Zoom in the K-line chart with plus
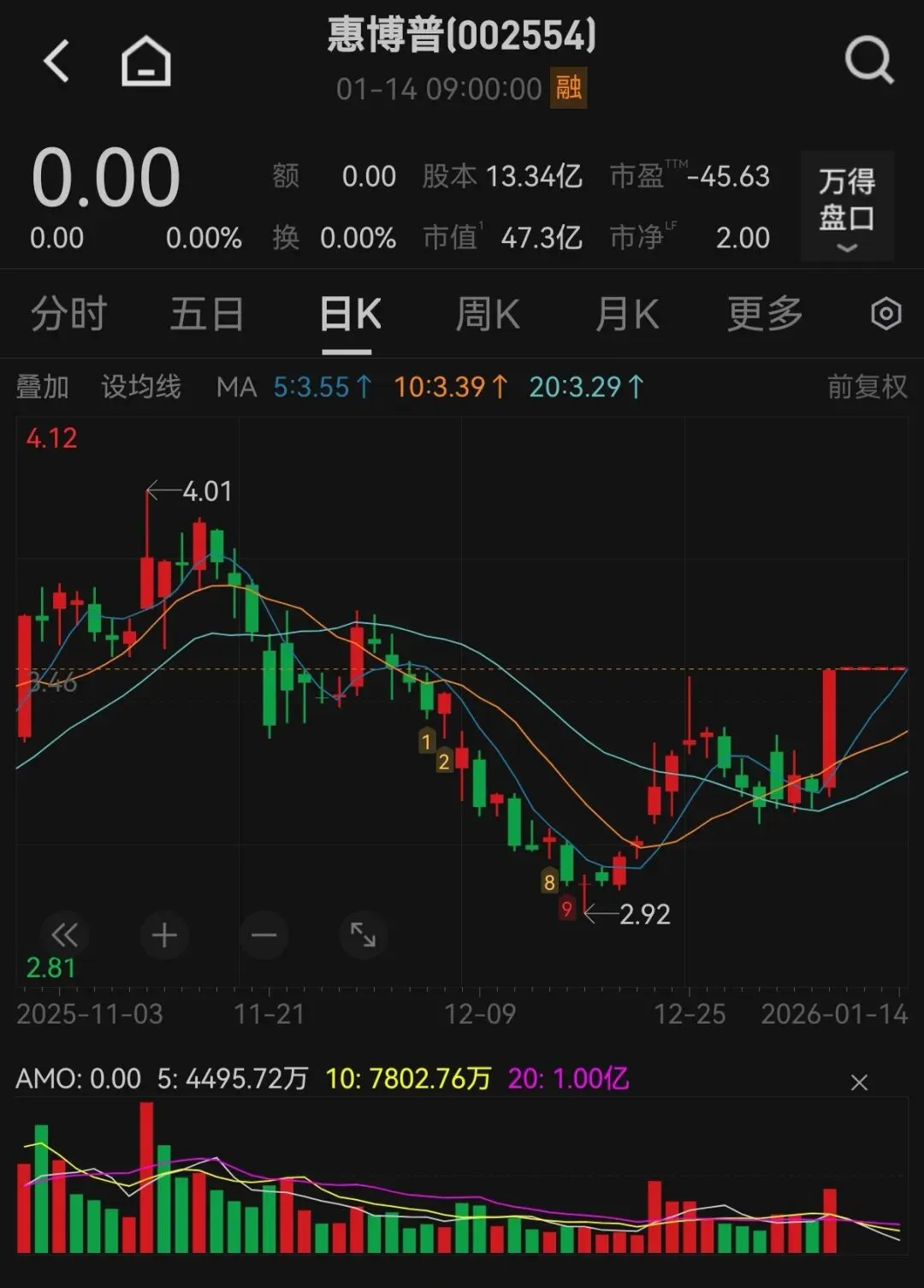This screenshot has height=1288, width=924. (x=164, y=935)
